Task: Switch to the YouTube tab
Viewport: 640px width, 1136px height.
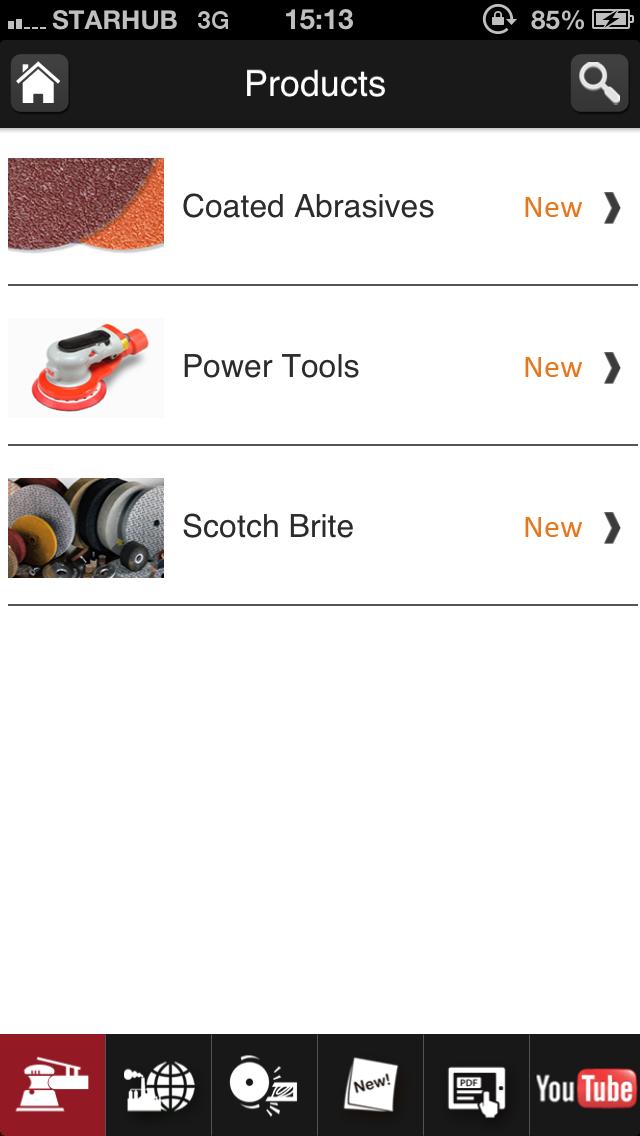Action: pos(585,1085)
